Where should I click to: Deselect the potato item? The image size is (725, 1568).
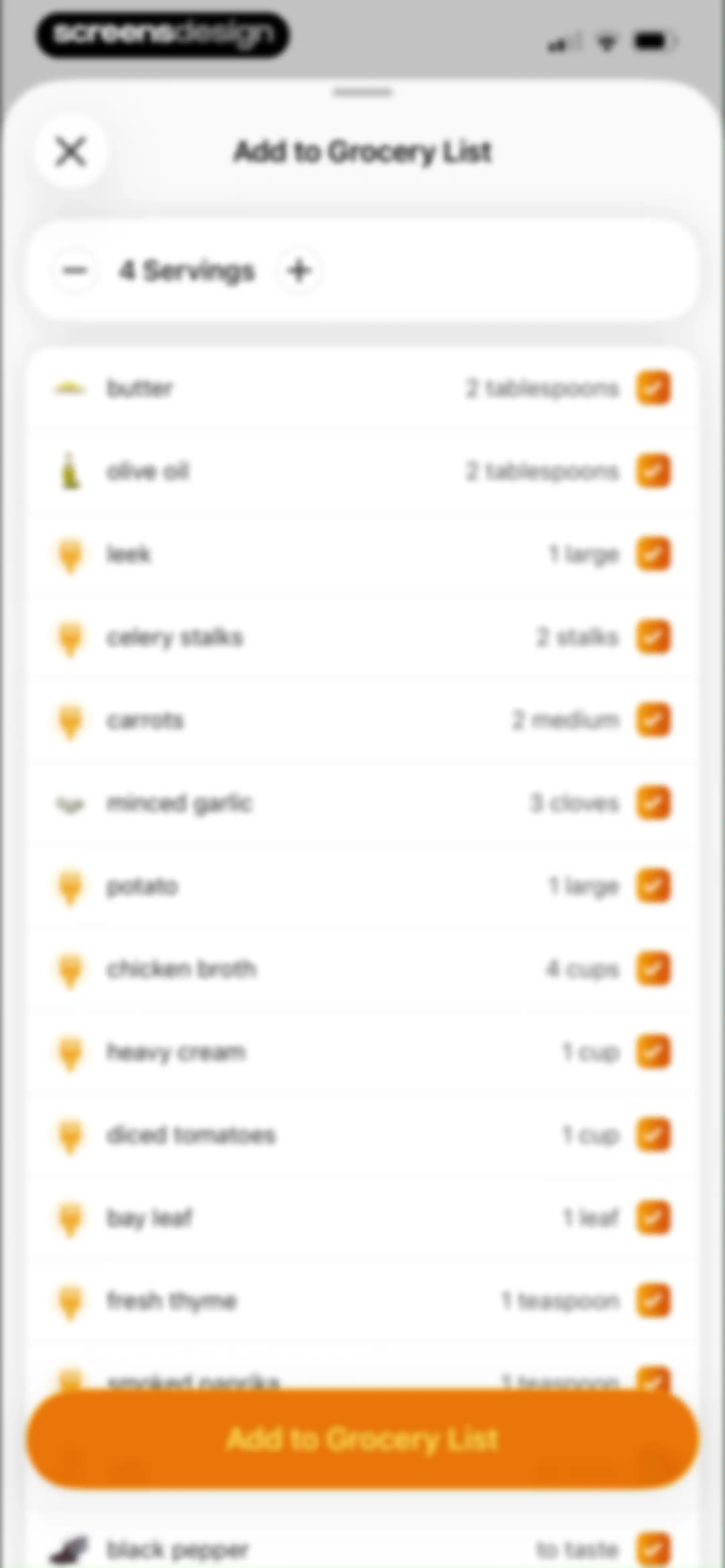[653, 886]
